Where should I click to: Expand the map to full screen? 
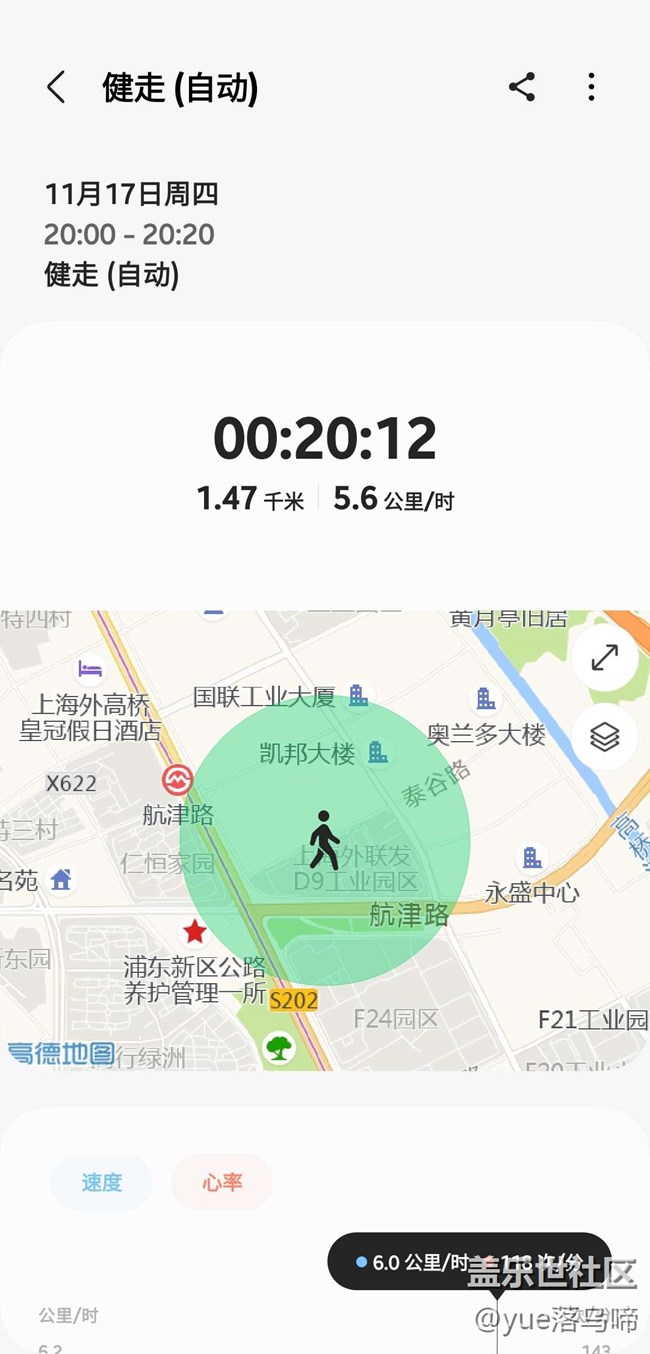click(x=605, y=657)
